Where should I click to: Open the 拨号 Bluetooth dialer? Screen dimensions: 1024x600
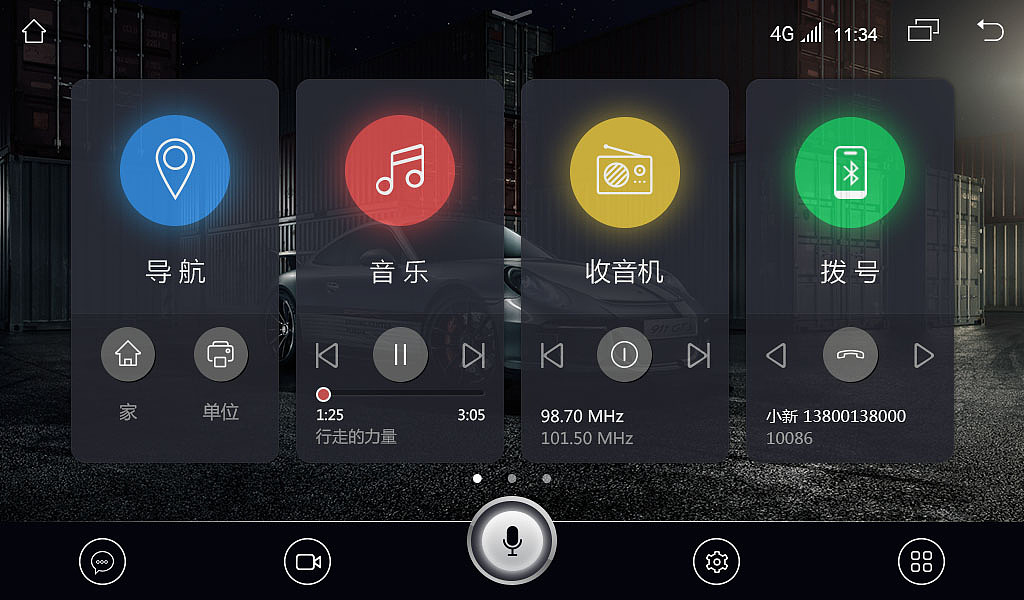click(850, 171)
